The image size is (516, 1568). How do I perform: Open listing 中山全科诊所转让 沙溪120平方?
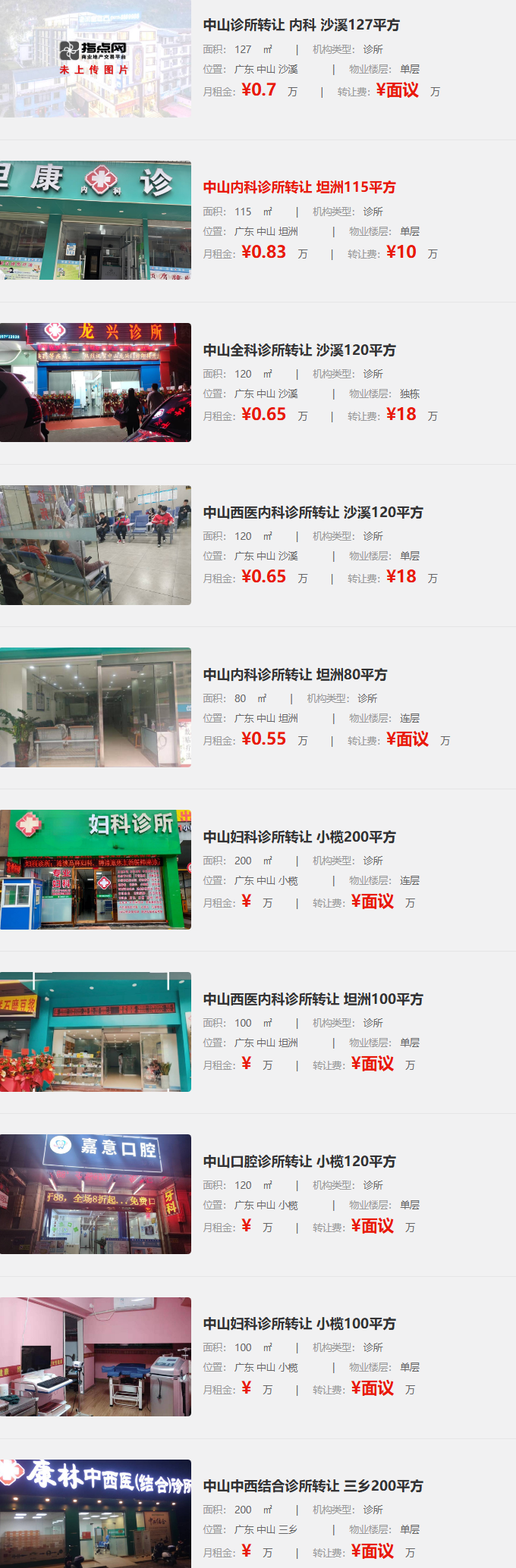[299, 350]
